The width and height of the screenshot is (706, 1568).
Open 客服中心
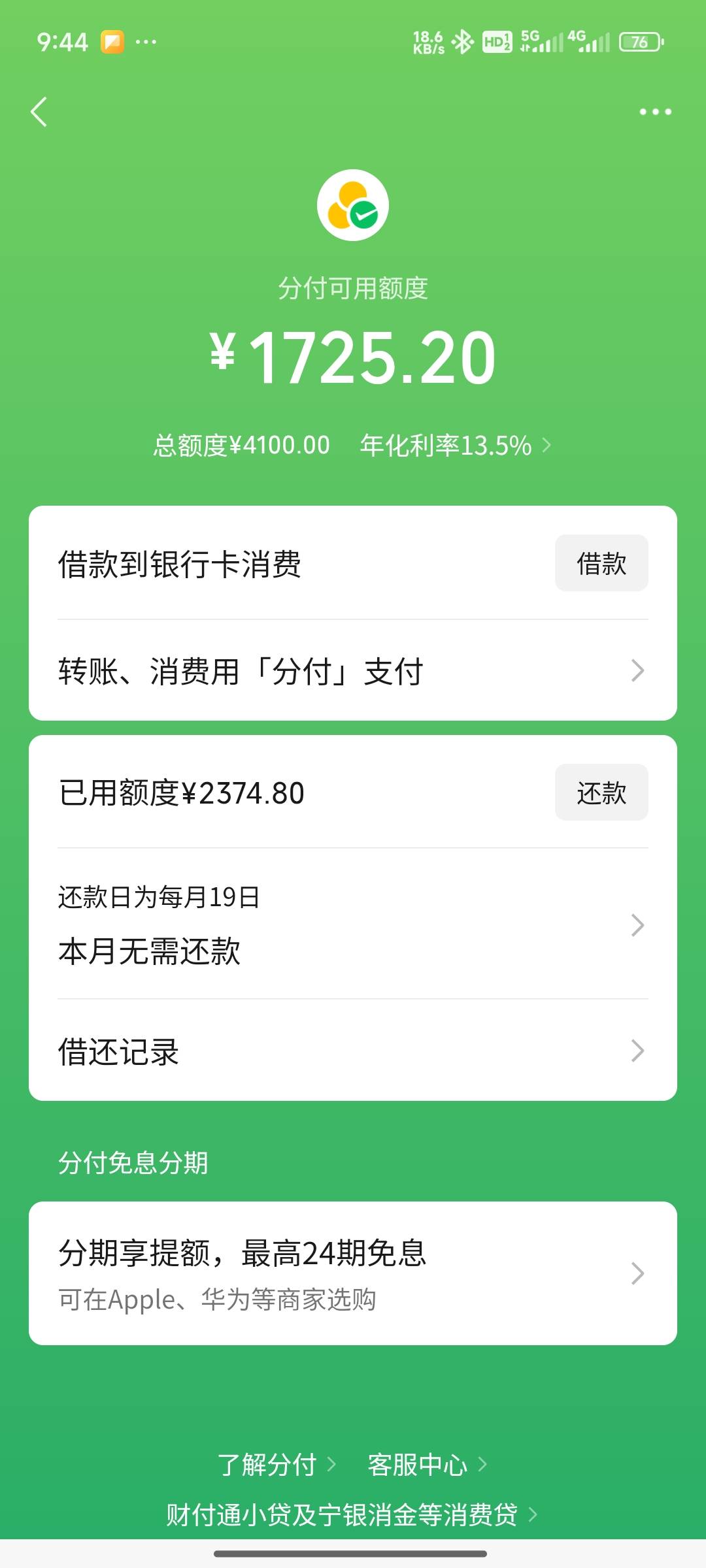coord(428,1465)
